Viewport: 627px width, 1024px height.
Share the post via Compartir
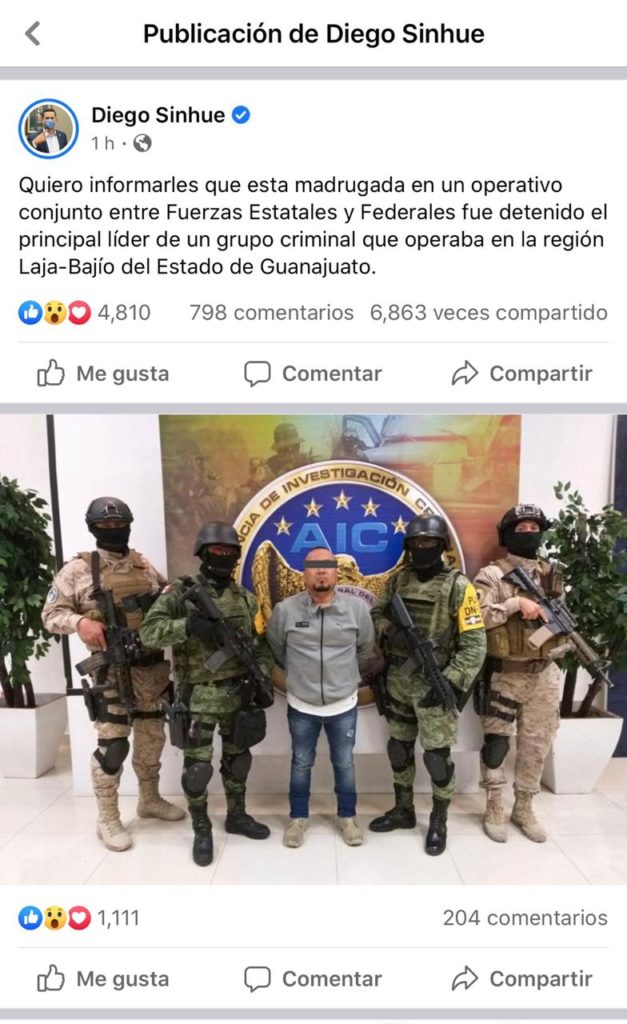[521, 374]
